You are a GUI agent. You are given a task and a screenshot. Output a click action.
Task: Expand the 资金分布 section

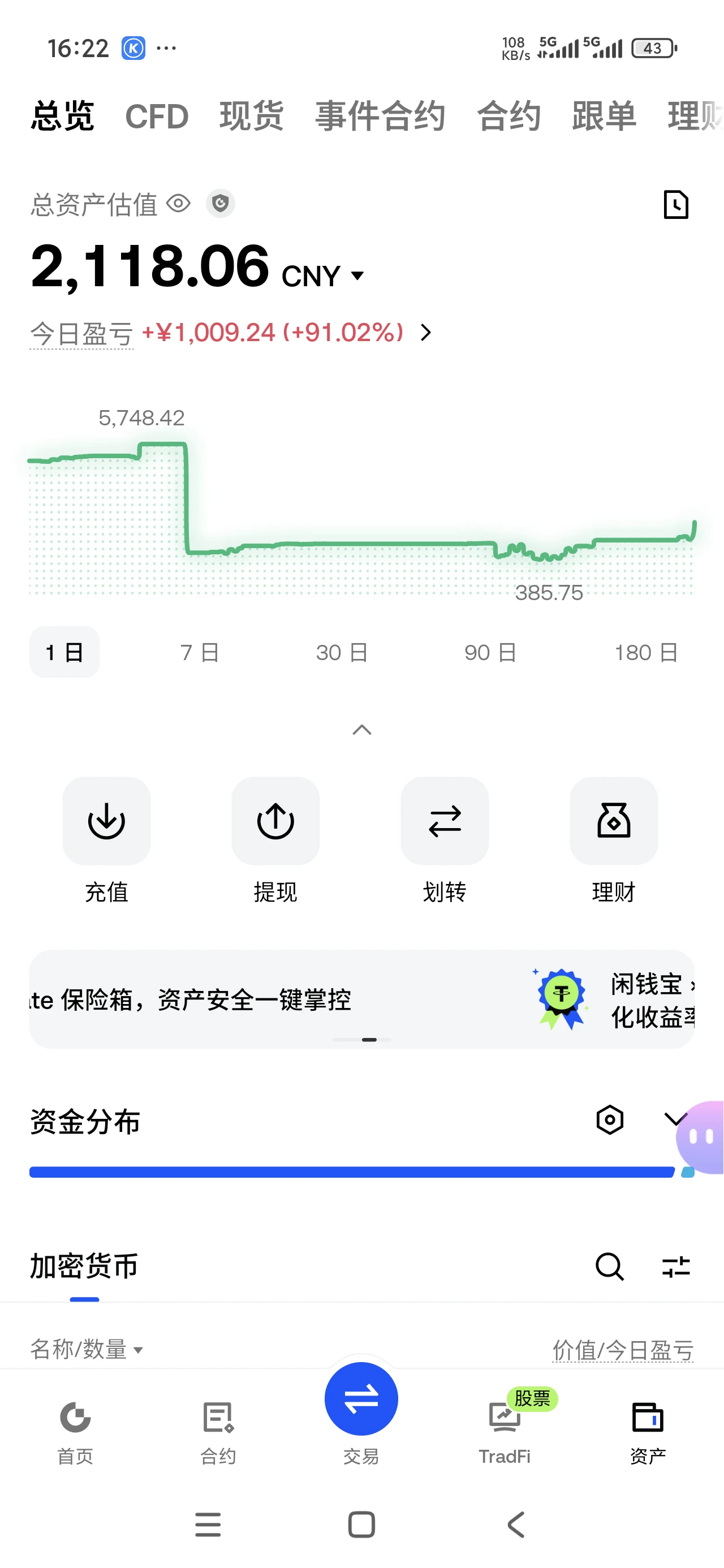tap(675, 1119)
